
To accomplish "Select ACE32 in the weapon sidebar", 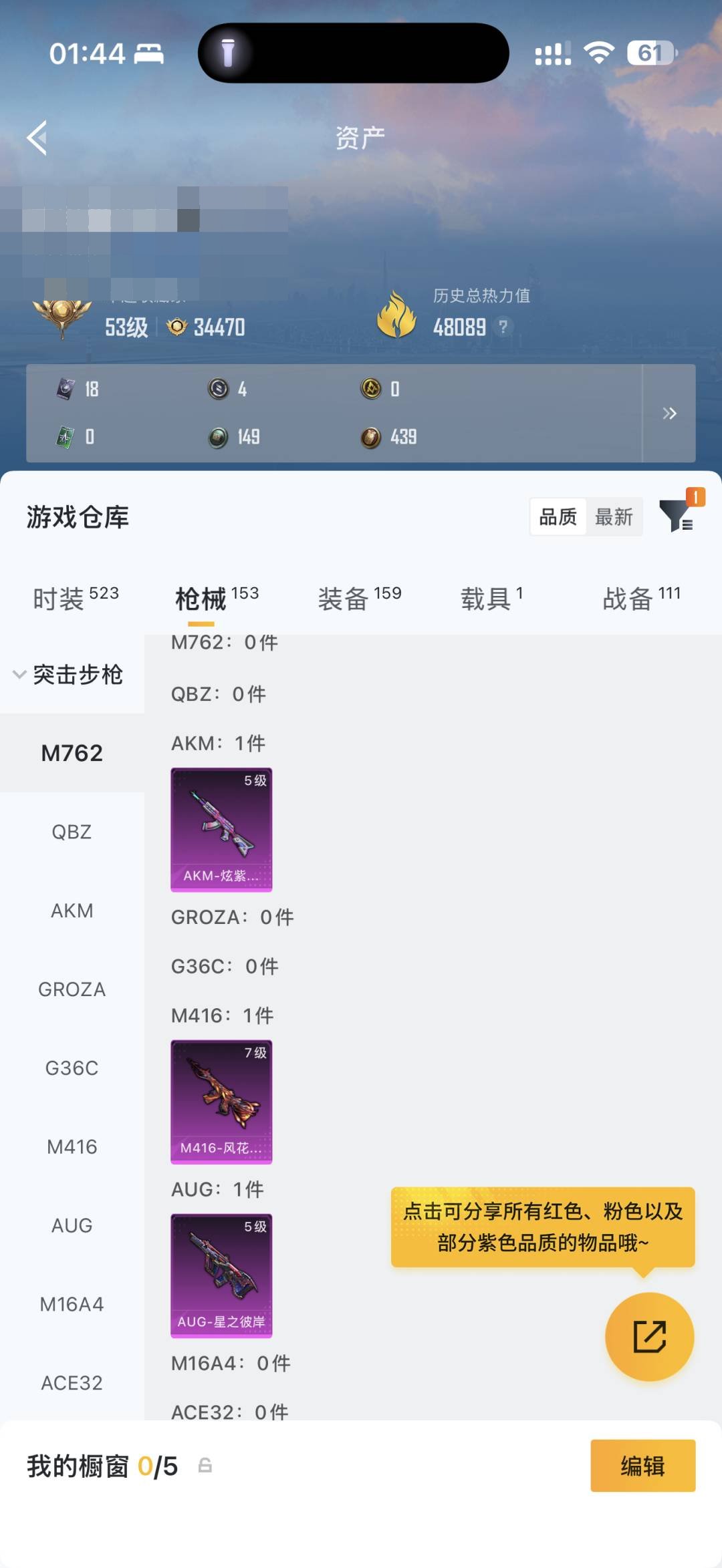I will point(72,1383).
